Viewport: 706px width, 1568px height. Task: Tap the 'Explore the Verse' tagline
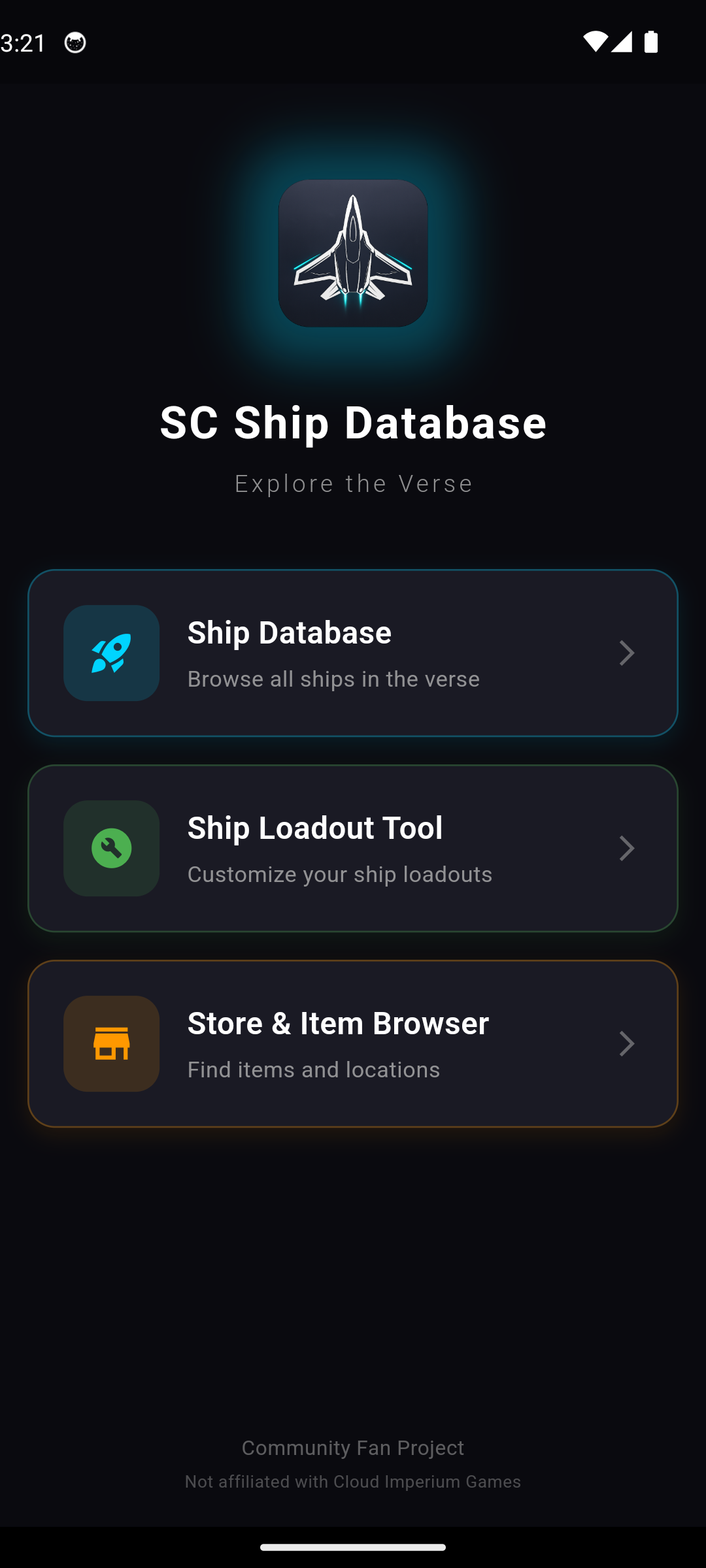353,483
